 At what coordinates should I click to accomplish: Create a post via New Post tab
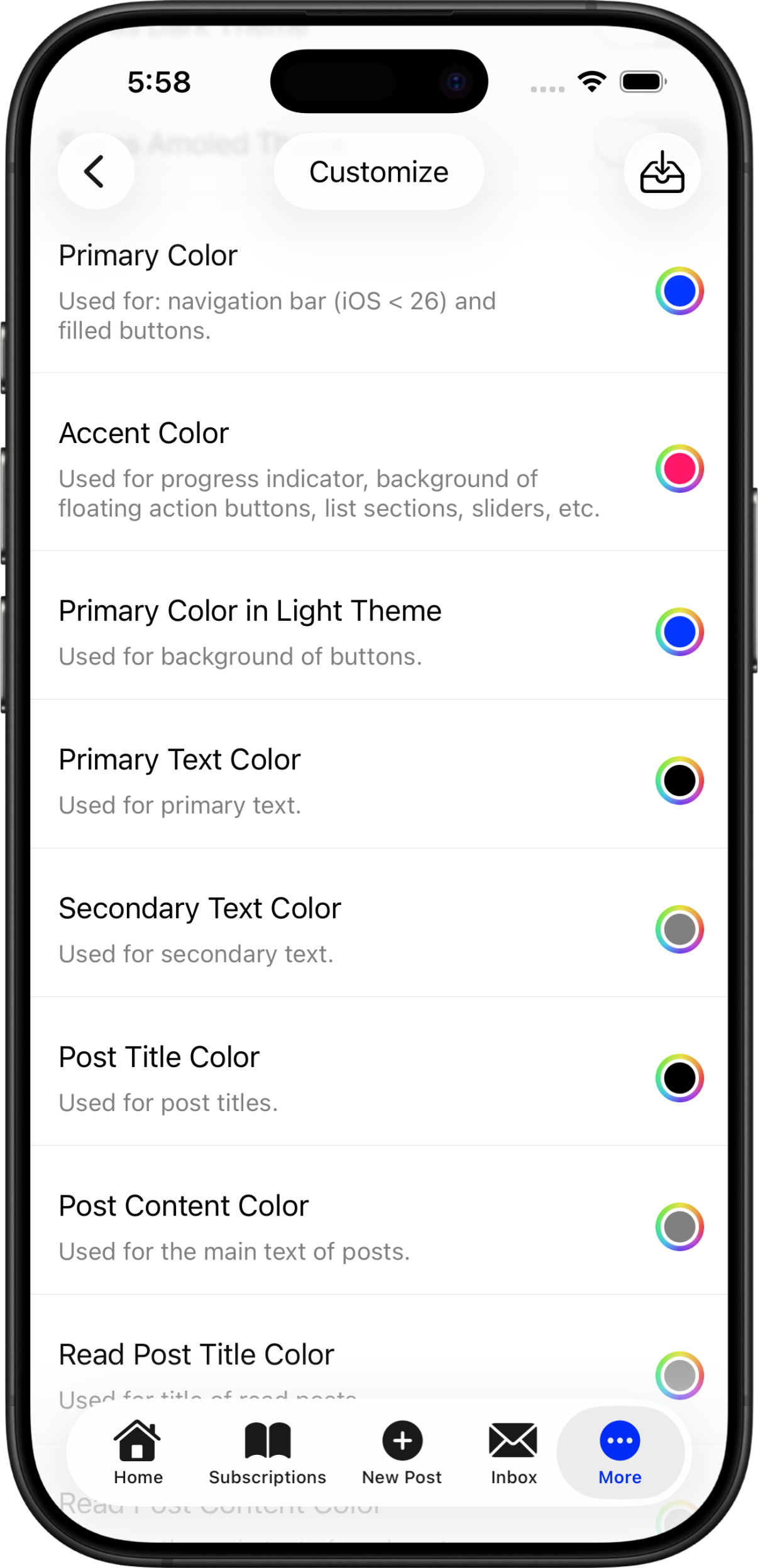point(402,1453)
